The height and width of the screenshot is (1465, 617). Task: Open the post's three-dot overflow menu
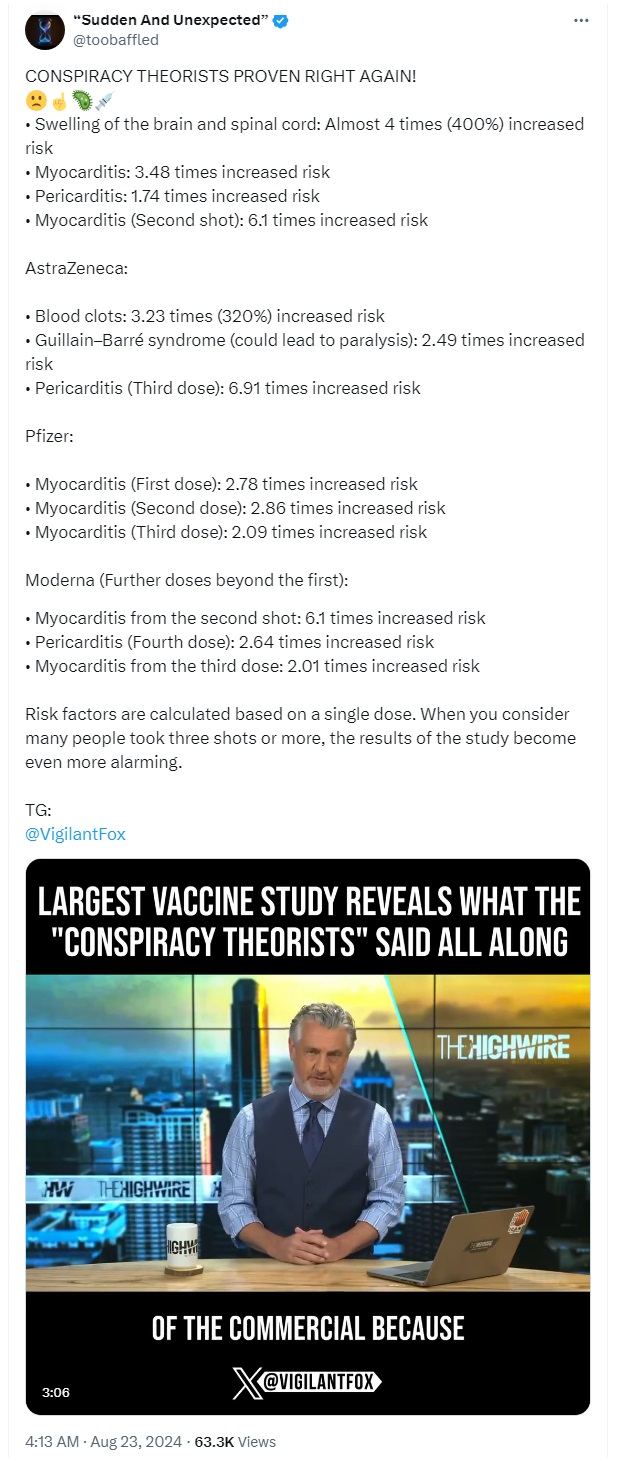(x=581, y=22)
